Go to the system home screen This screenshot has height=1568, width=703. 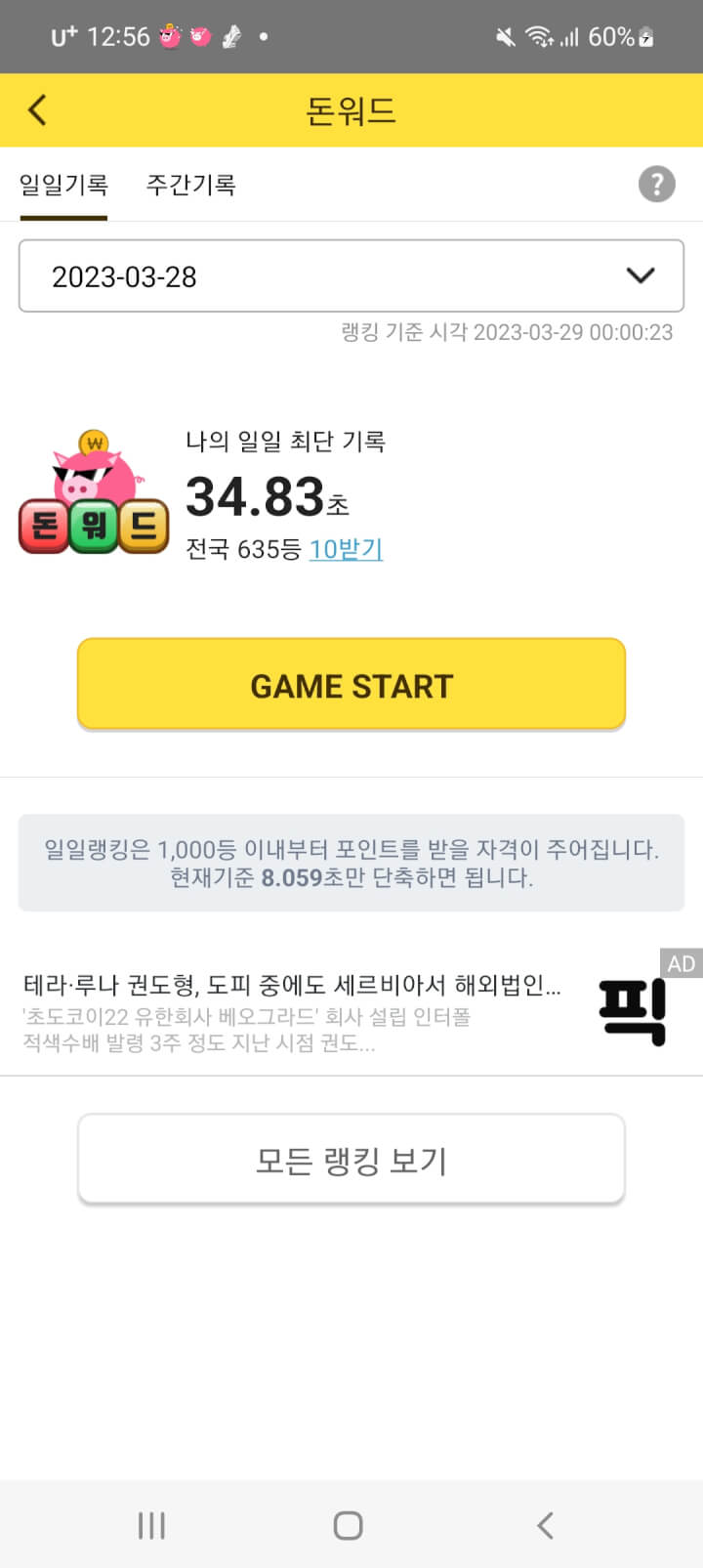pos(349,1525)
